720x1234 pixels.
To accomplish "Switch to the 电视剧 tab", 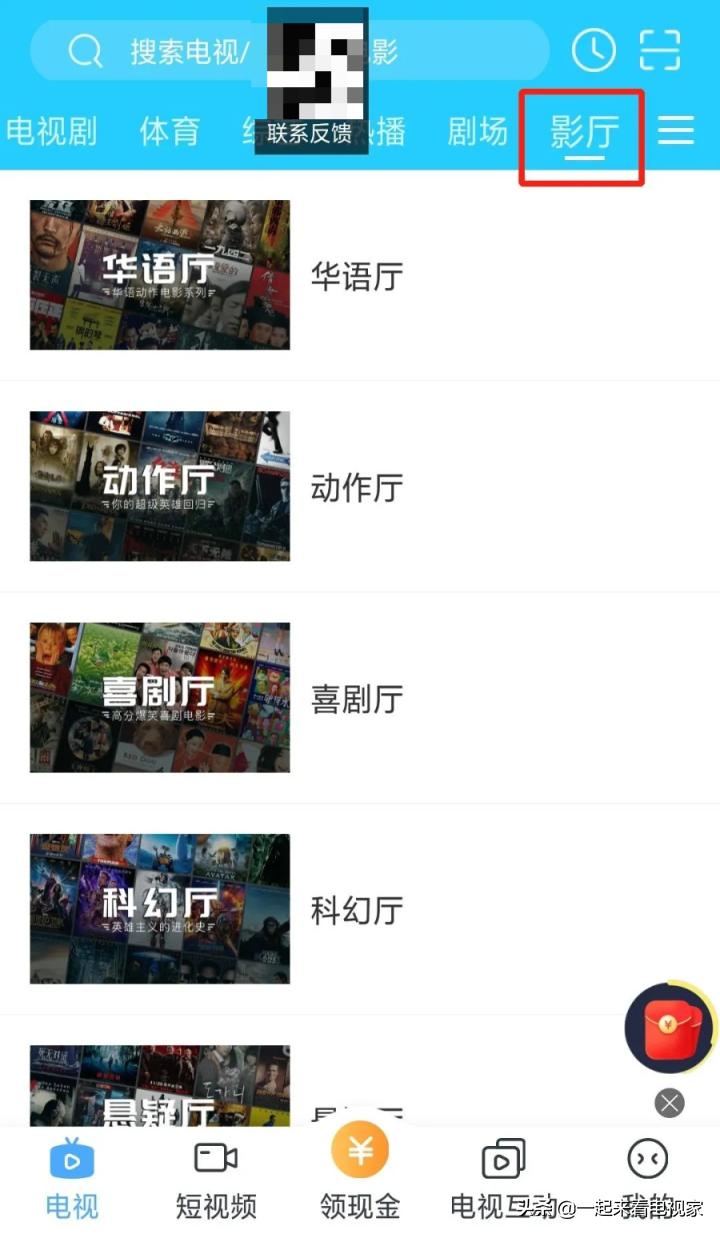I will point(52,131).
